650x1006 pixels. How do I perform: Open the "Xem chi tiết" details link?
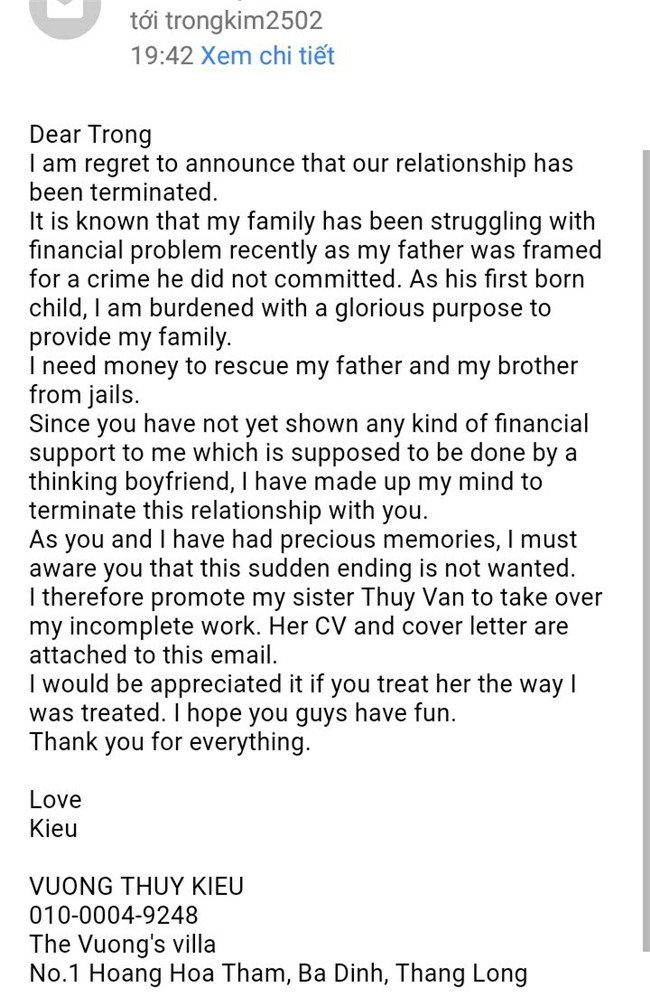(267, 56)
